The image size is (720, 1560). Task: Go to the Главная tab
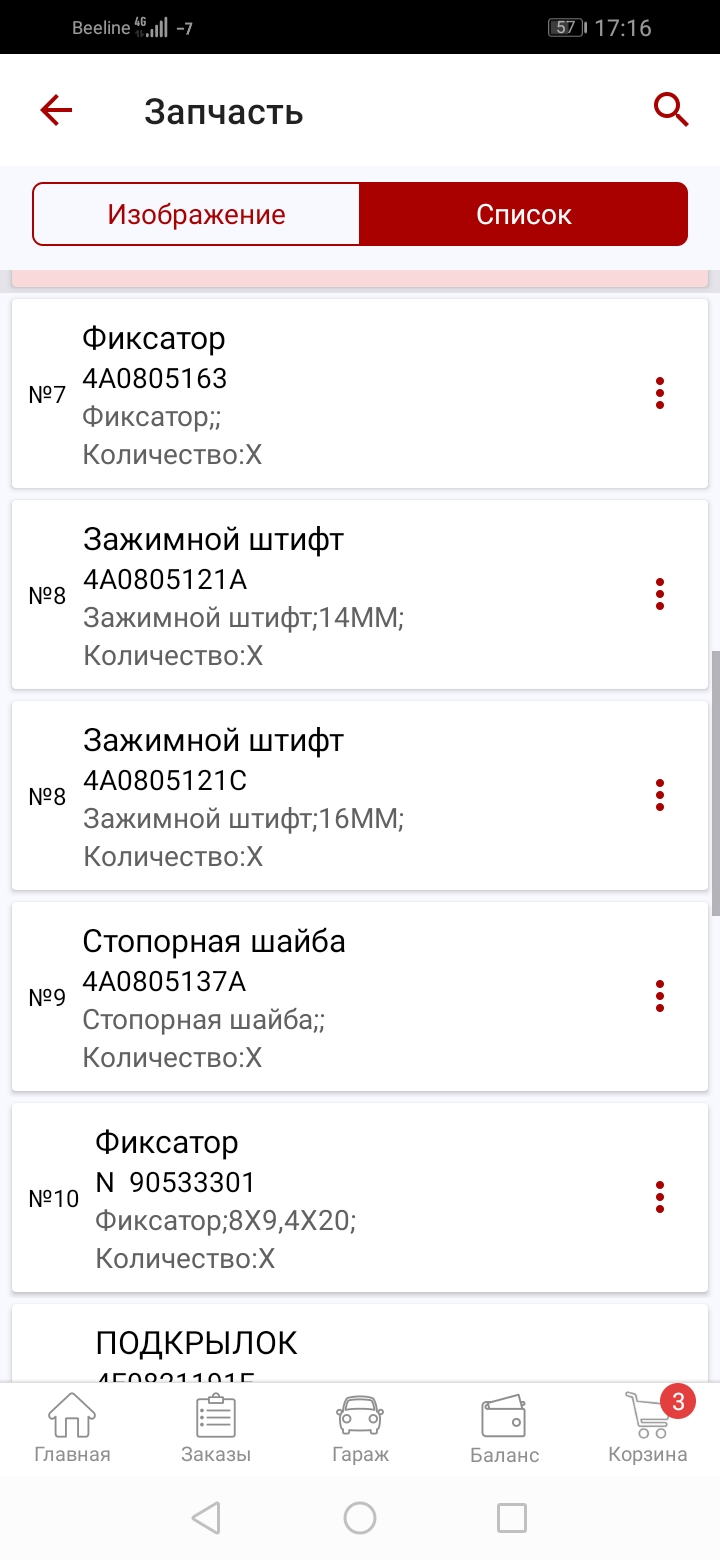72,1428
